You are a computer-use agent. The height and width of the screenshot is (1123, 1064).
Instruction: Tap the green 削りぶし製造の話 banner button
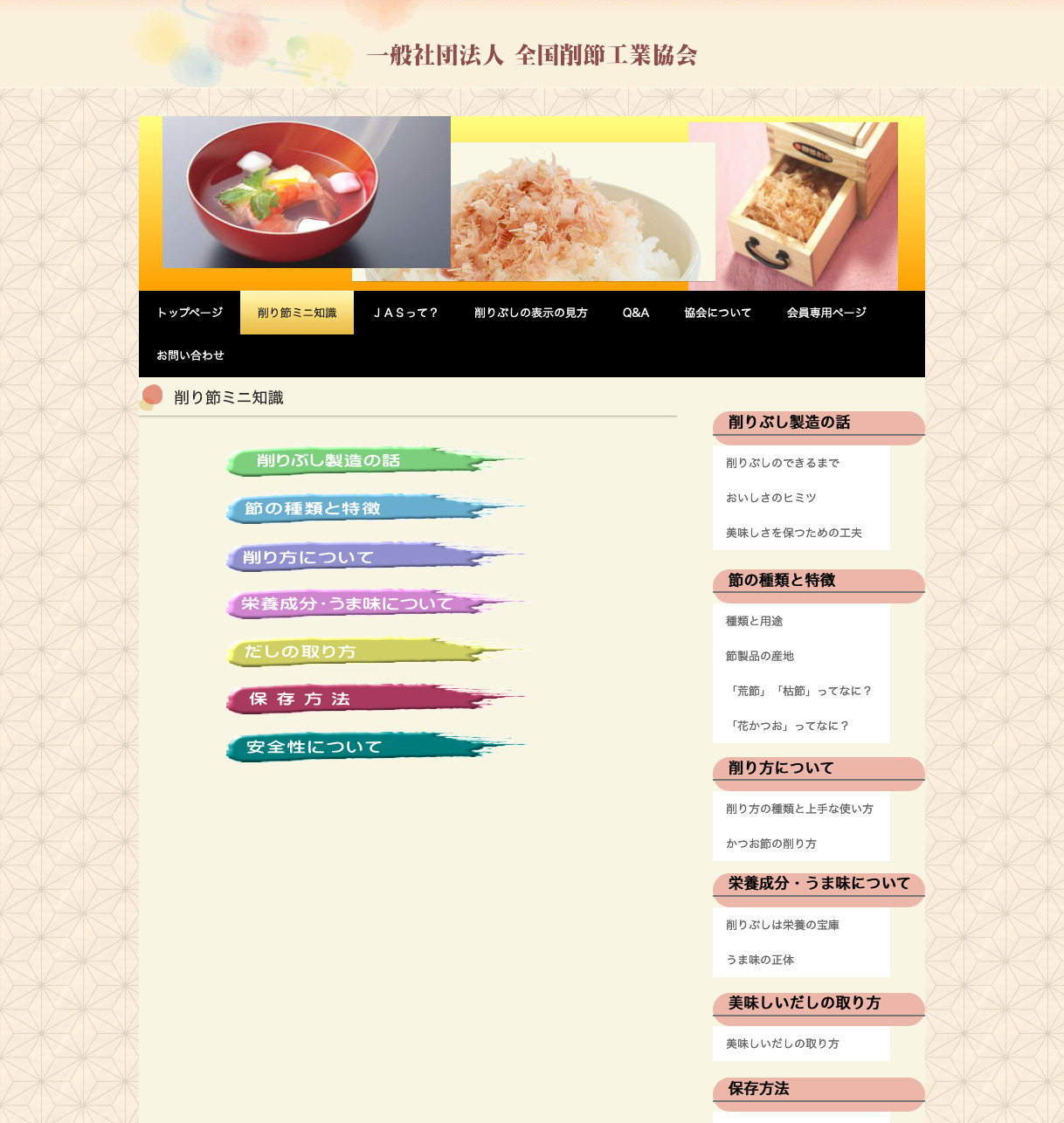click(349, 461)
